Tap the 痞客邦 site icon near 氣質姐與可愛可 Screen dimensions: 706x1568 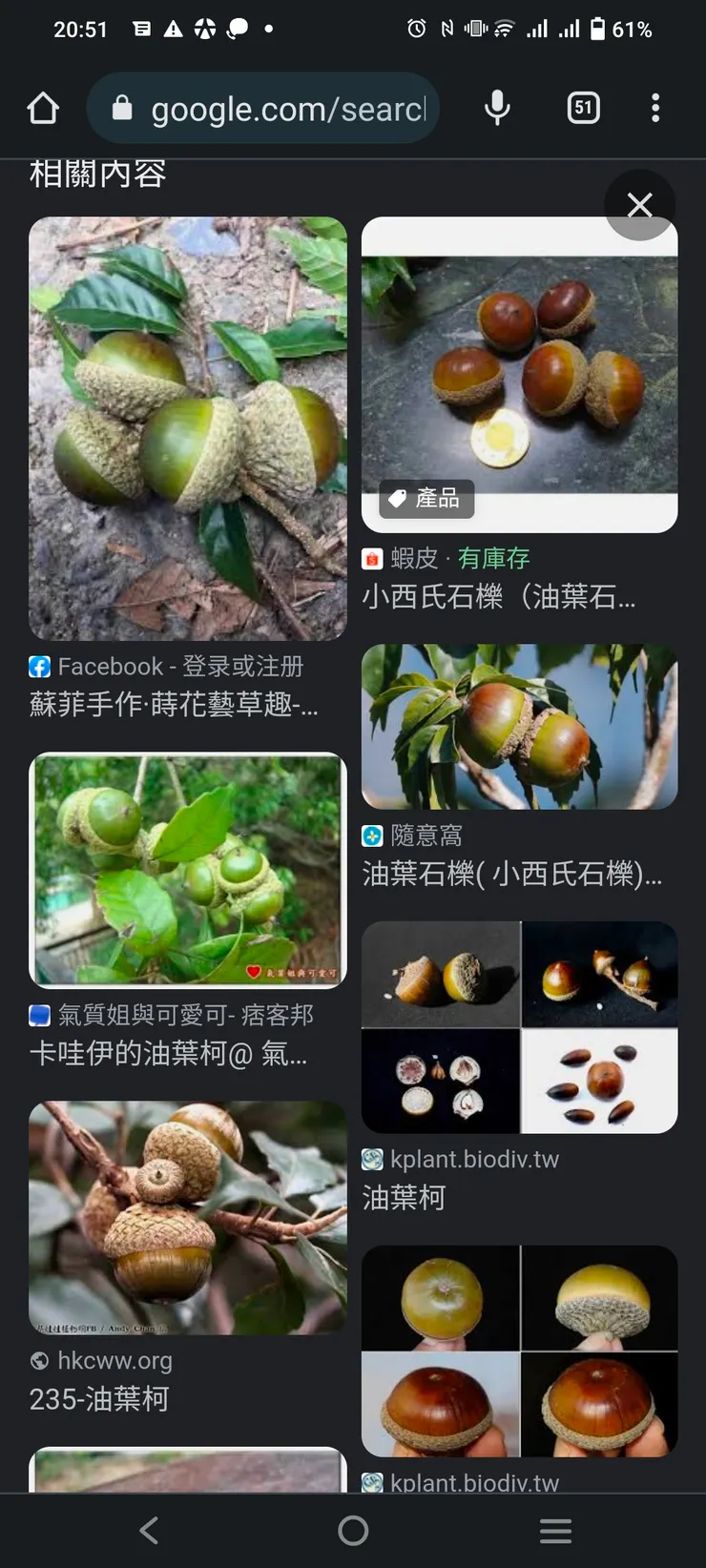point(38,1015)
